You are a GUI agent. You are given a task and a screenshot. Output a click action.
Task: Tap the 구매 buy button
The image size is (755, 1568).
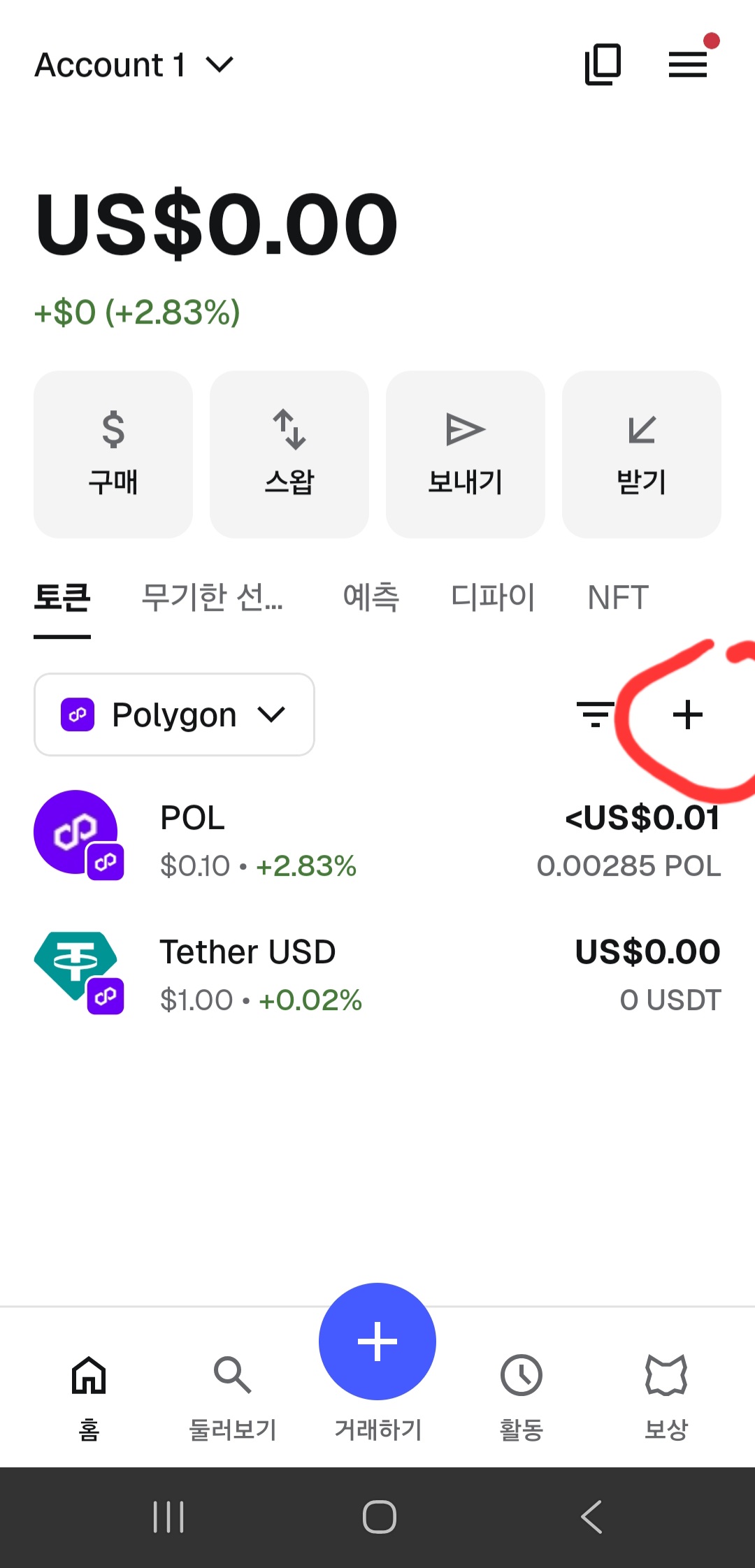113,454
